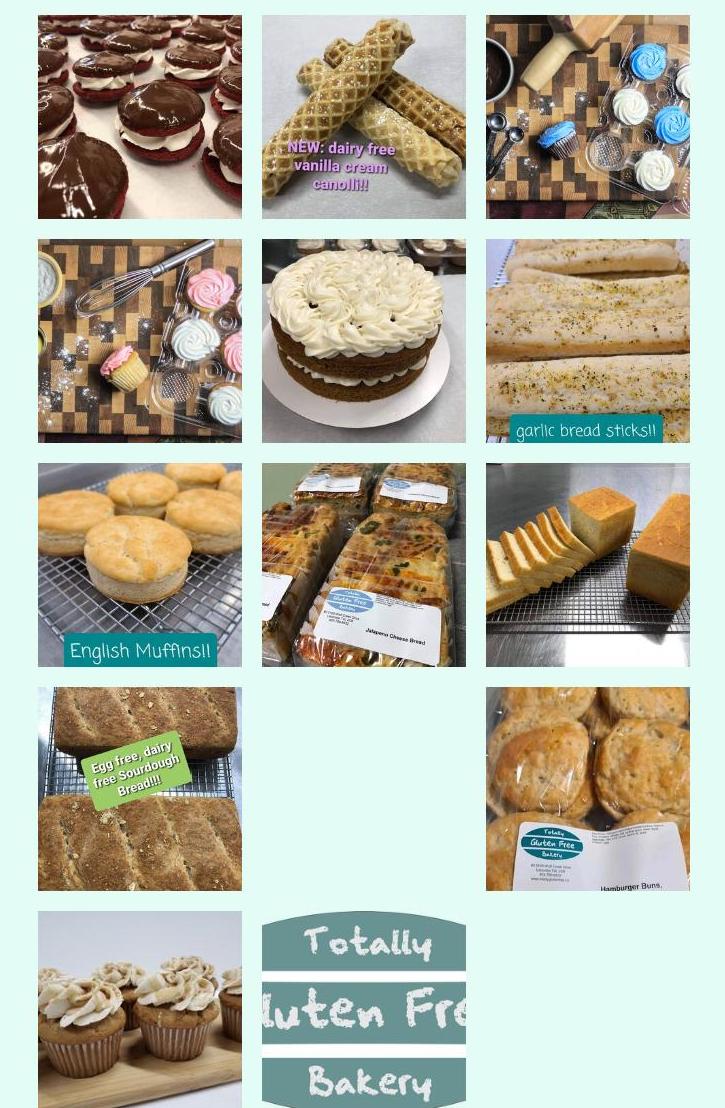Open the blue and white frosted cupcakes photo

coord(587,117)
